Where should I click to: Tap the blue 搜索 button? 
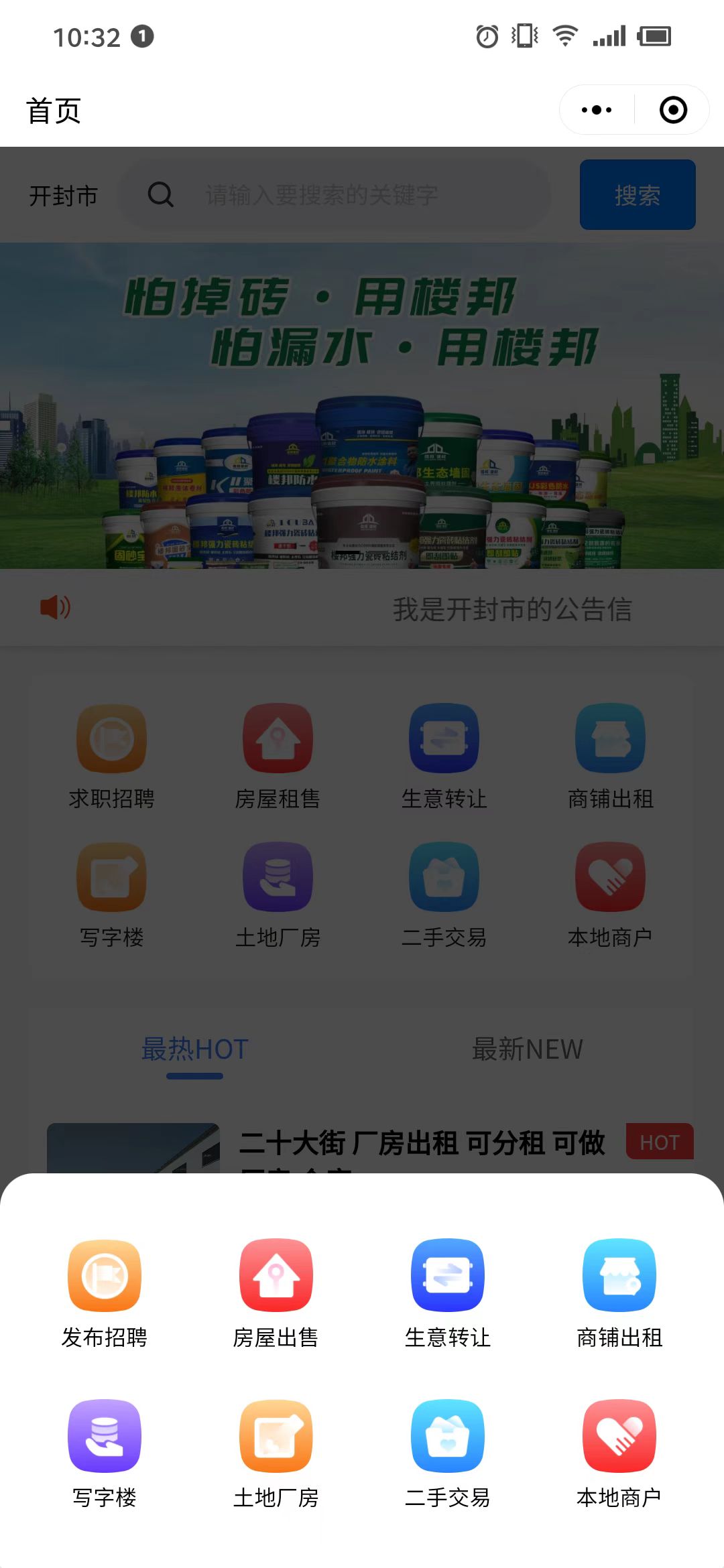click(x=637, y=195)
